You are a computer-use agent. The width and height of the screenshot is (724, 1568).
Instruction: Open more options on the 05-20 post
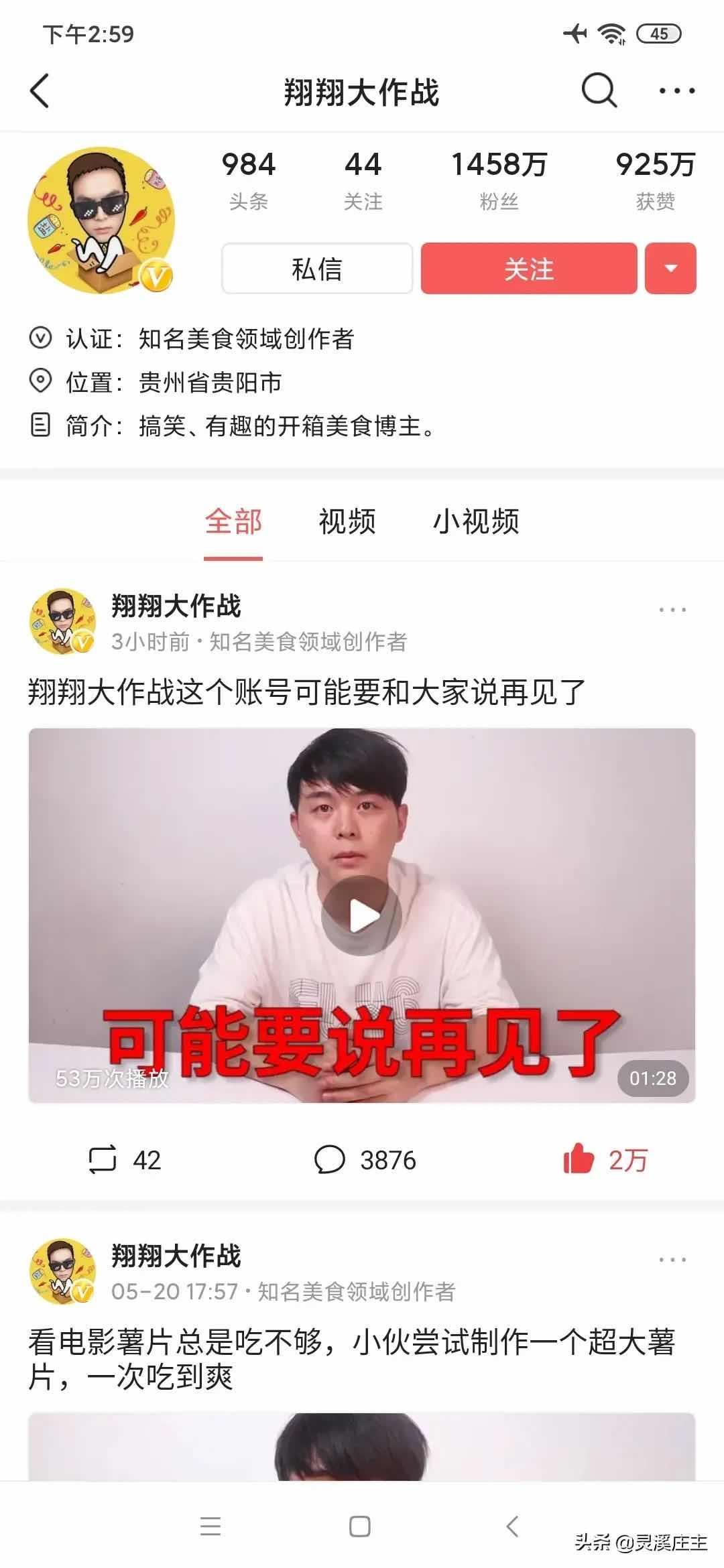tap(672, 1260)
